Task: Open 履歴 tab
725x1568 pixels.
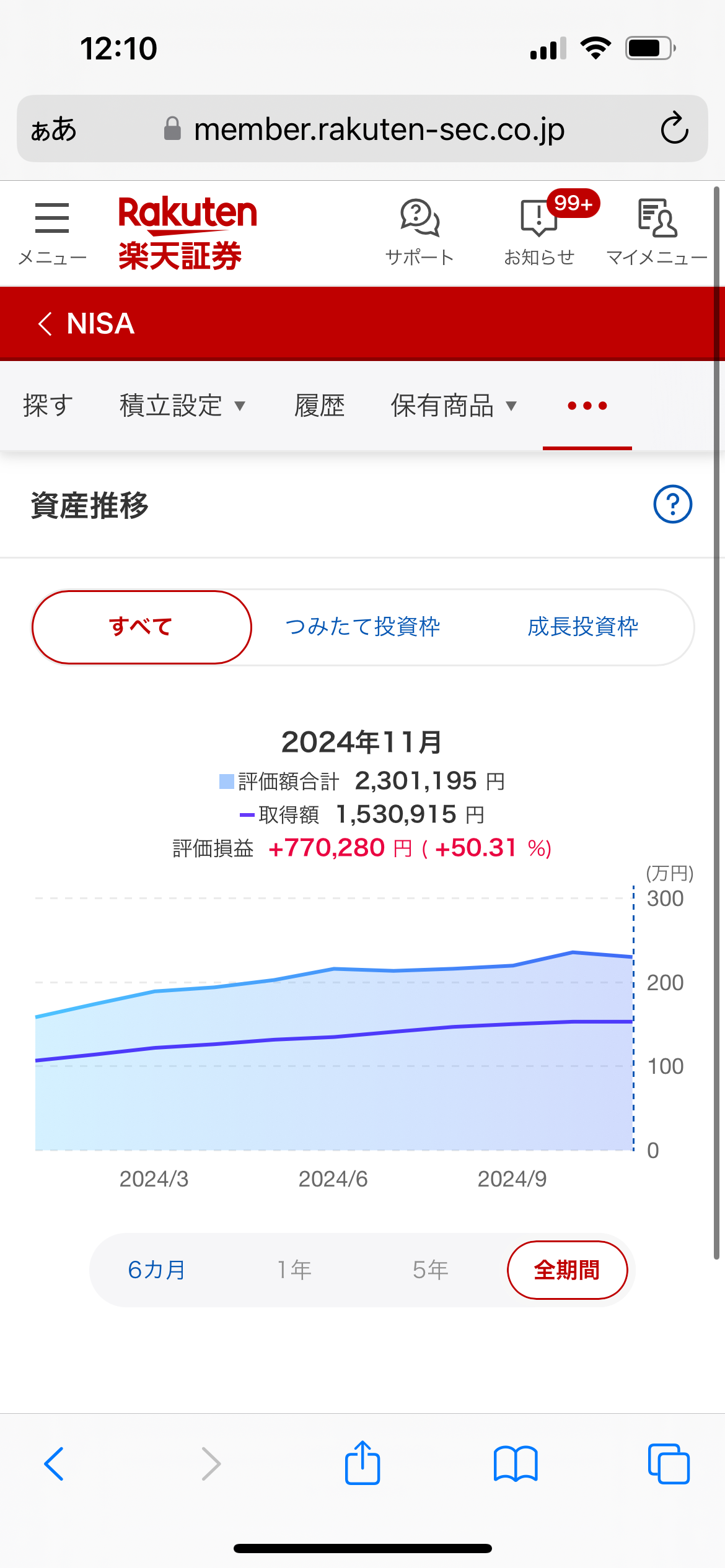Action: [319, 406]
